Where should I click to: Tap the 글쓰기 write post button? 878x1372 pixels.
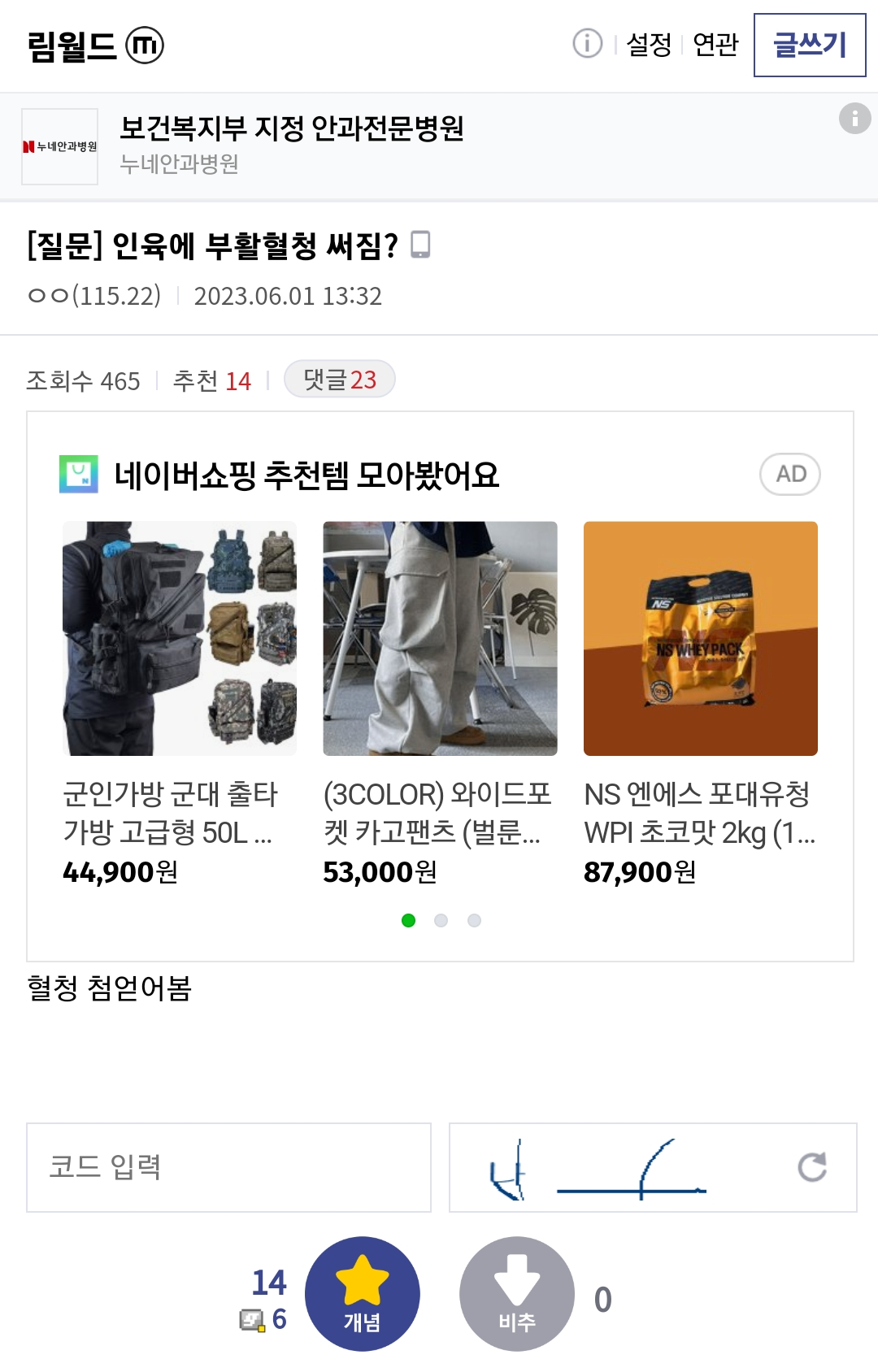click(x=809, y=45)
